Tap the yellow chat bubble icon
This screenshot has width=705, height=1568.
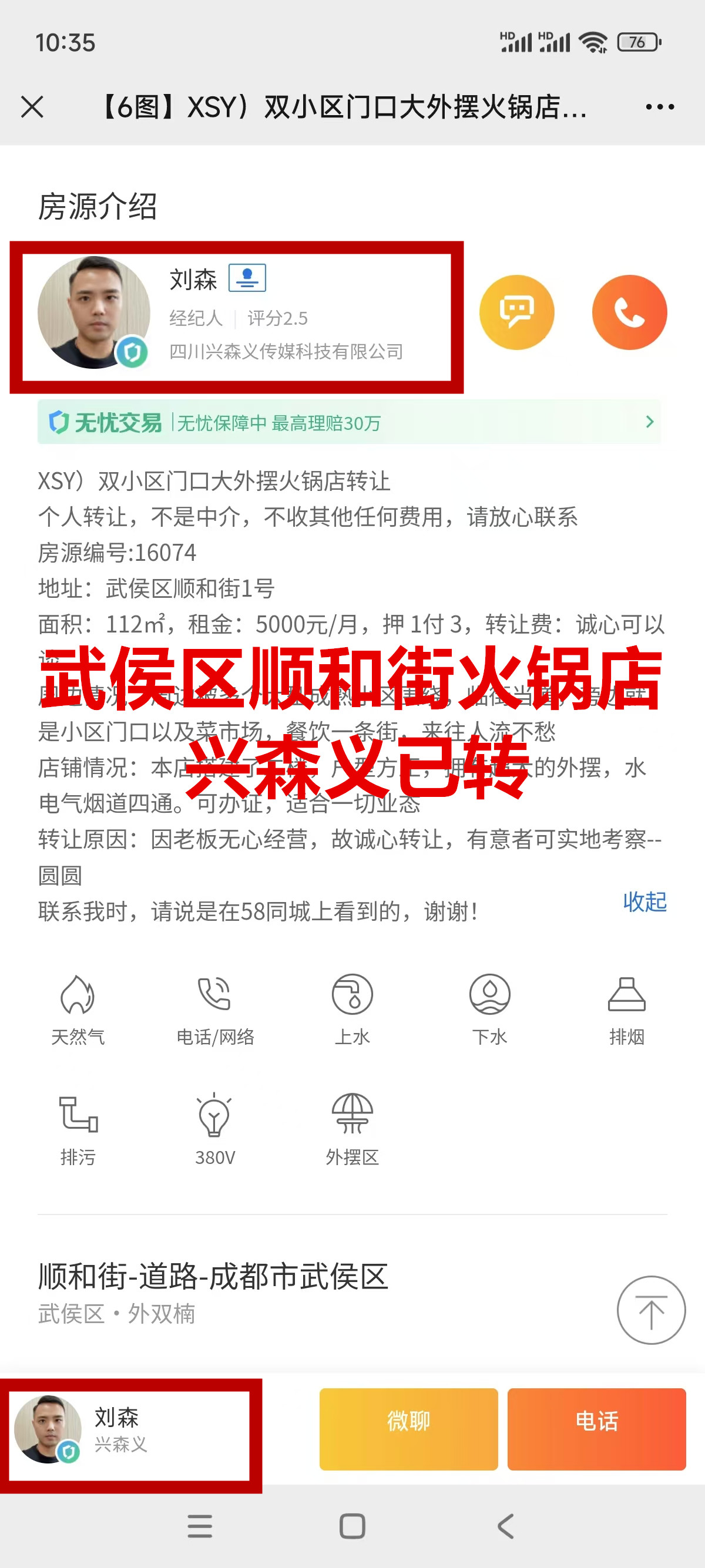(x=516, y=312)
